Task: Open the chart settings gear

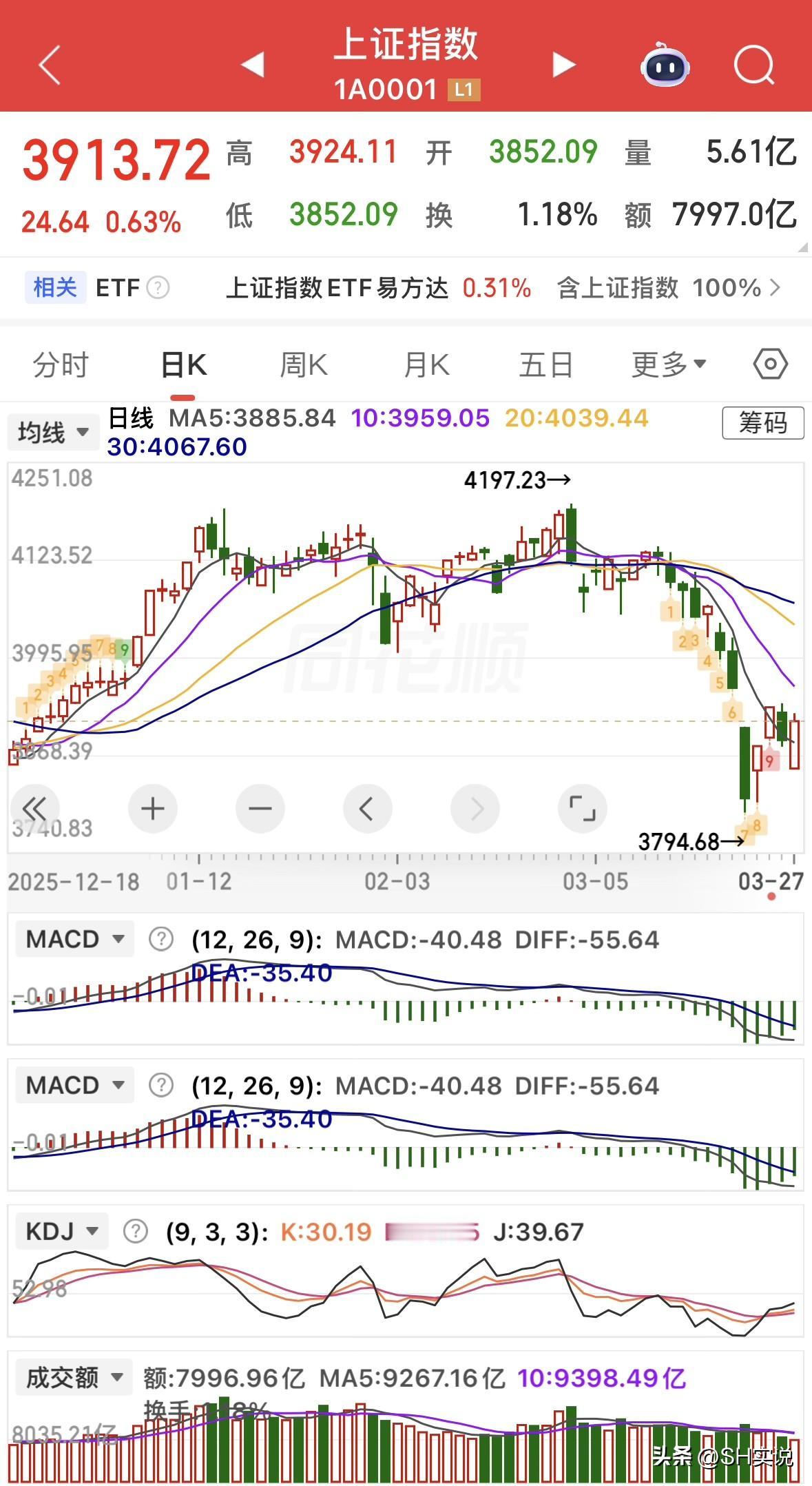Action: click(769, 364)
